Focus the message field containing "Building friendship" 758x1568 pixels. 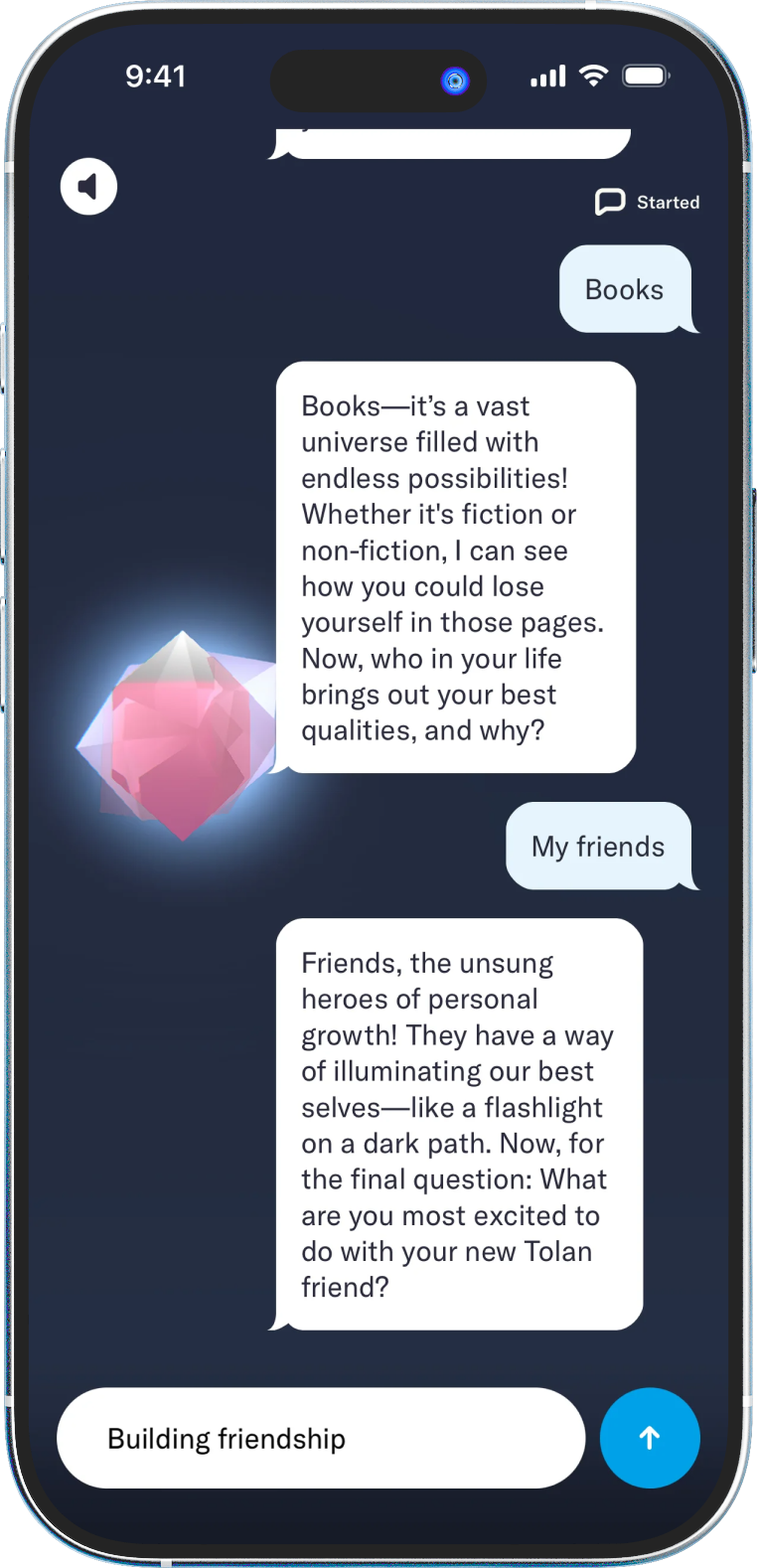[x=321, y=1438]
